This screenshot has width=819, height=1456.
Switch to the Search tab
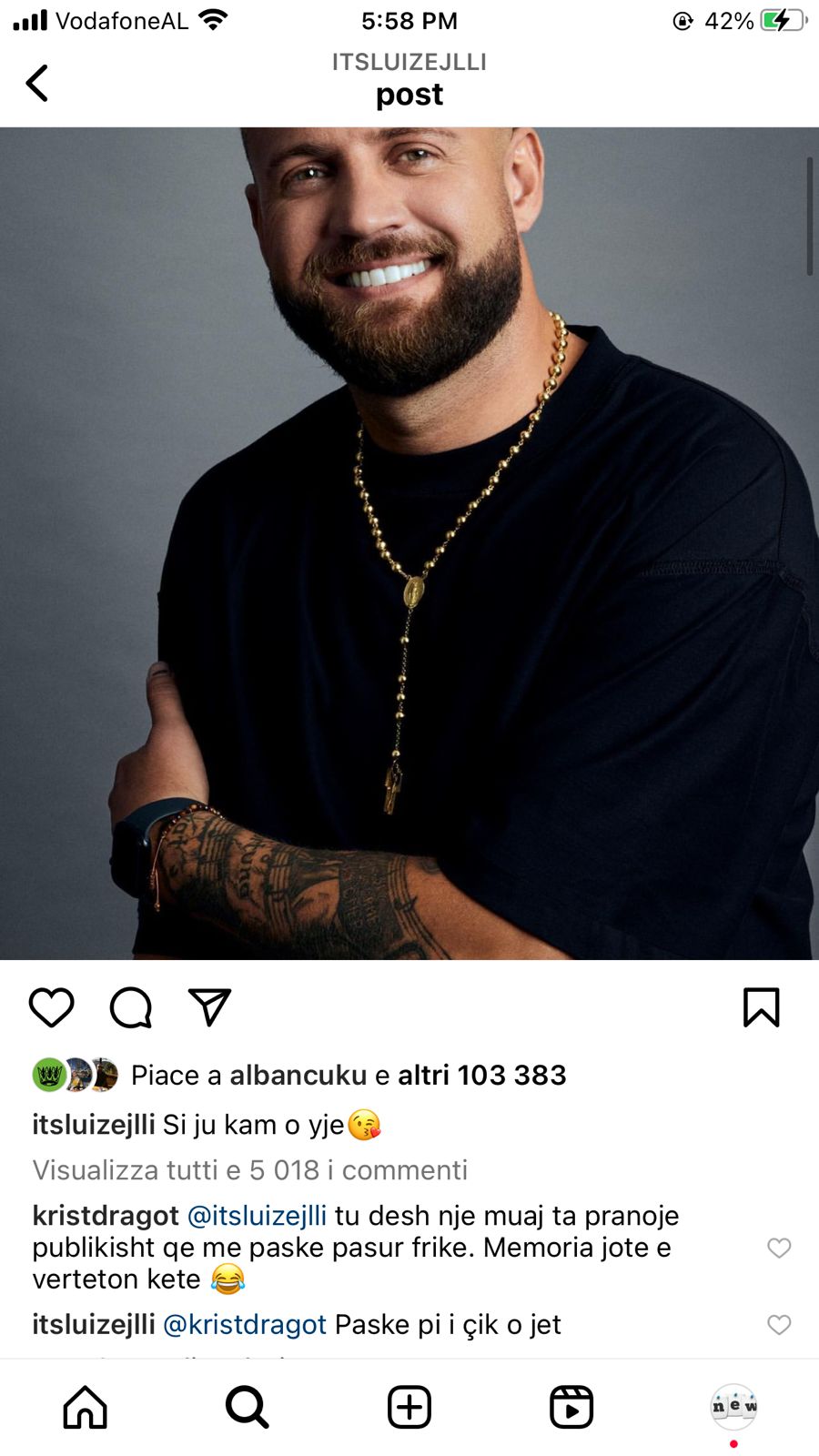[248, 1407]
